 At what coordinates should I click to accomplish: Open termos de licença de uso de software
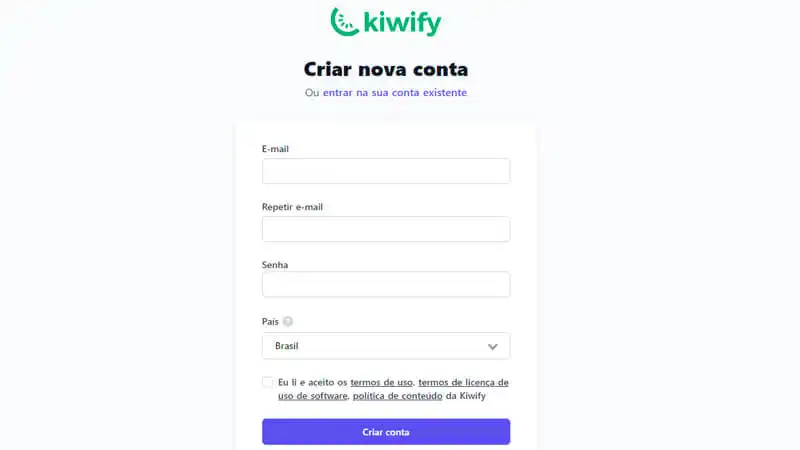point(462,382)
